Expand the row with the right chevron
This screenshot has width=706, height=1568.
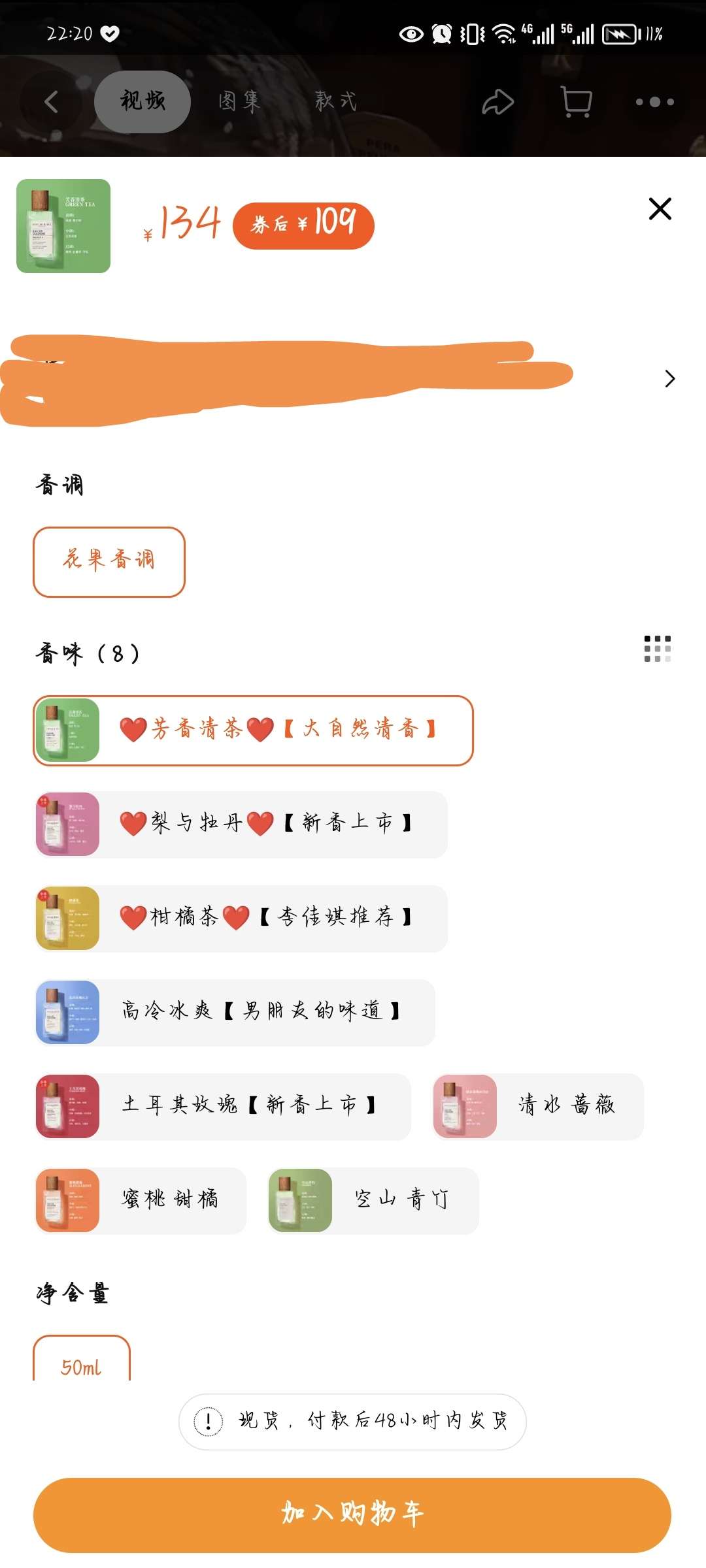669,379
